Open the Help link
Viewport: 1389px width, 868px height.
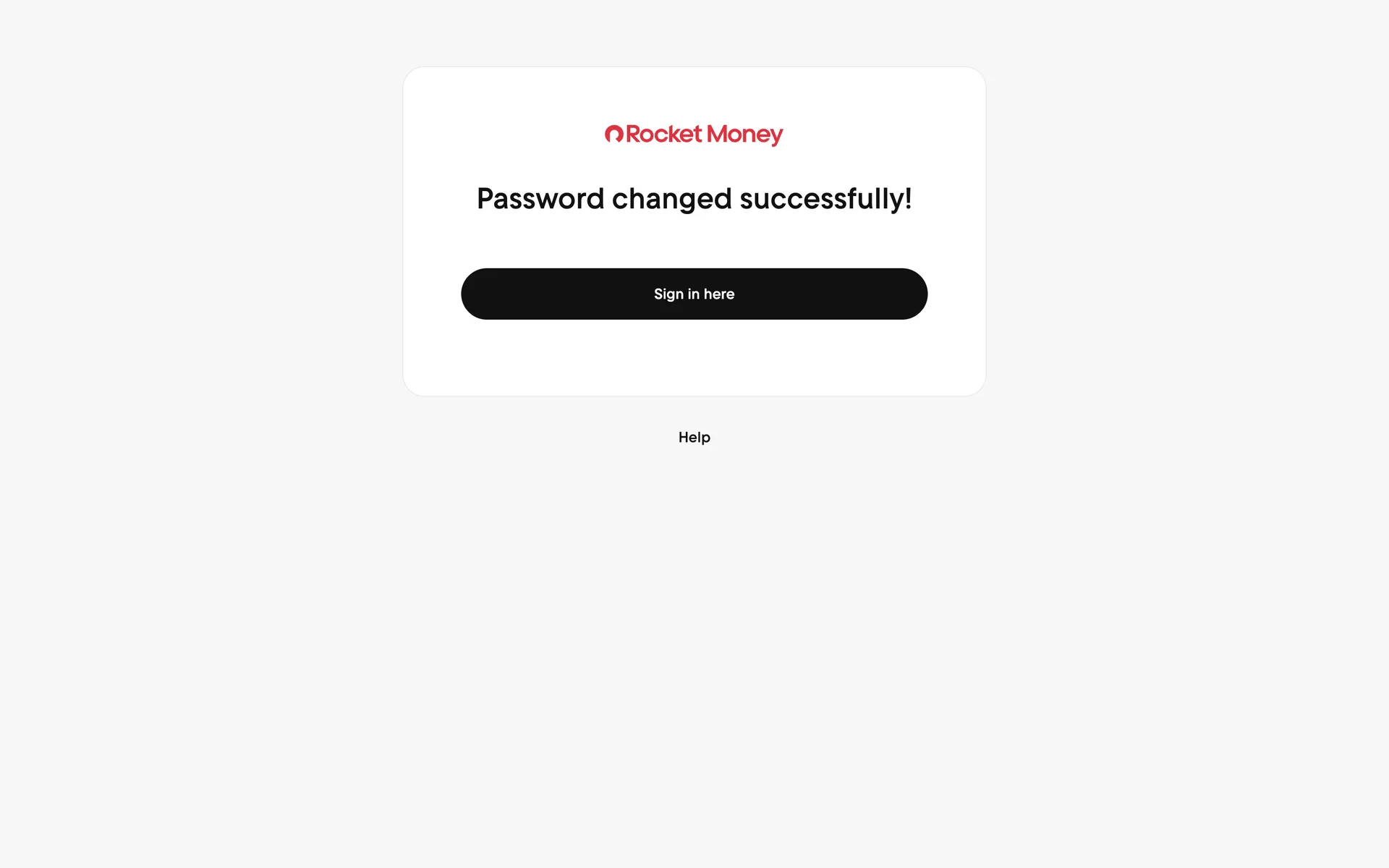coord(694,437)
